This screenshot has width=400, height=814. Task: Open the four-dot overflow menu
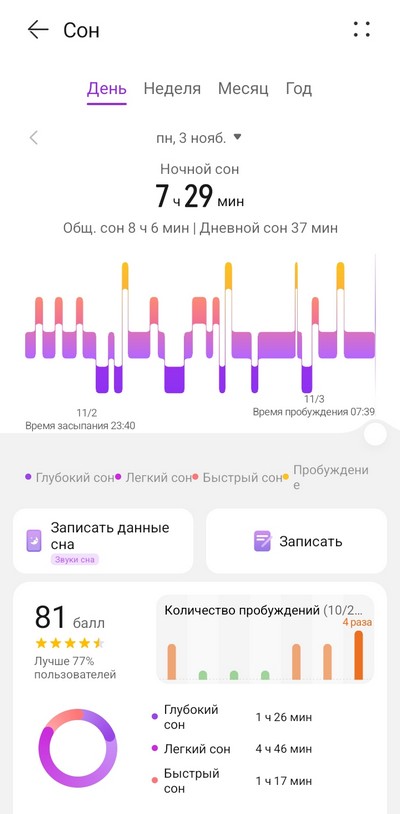[x=362, y=29]
